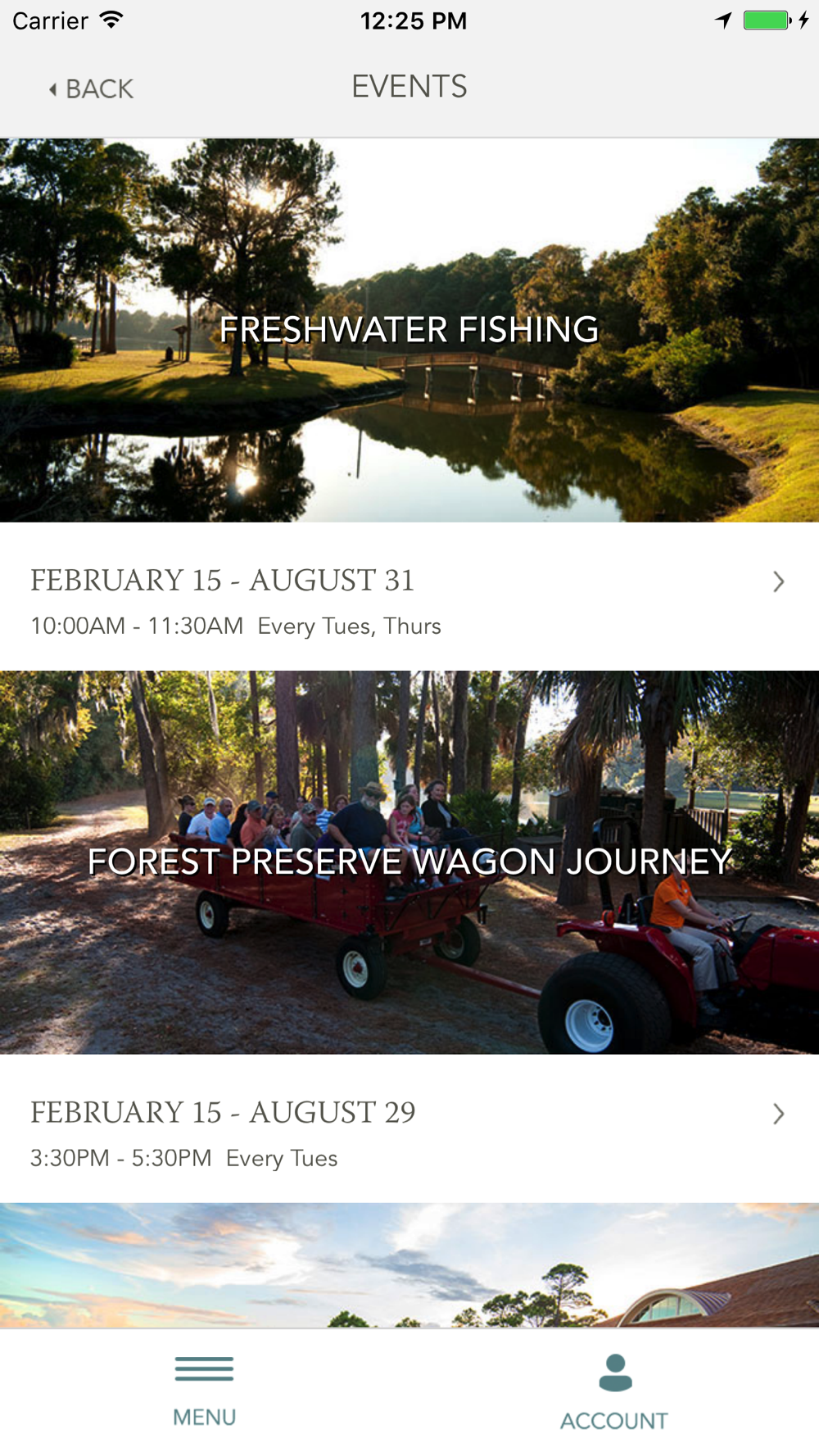Go back using the BACK button
This screenshot has width=819, height=1456.
click(92, 88)
